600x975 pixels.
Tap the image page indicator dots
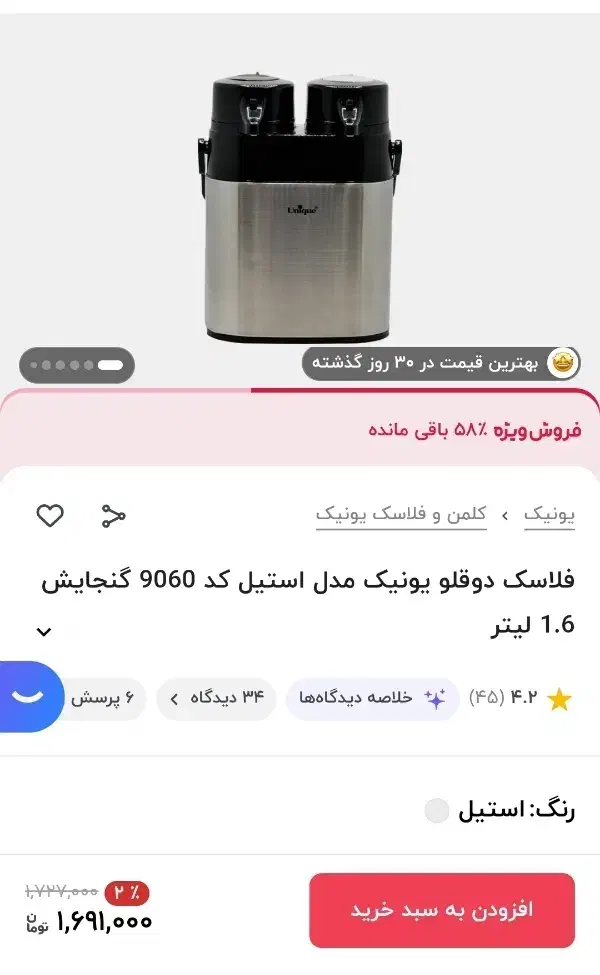(x=76, y=365)
